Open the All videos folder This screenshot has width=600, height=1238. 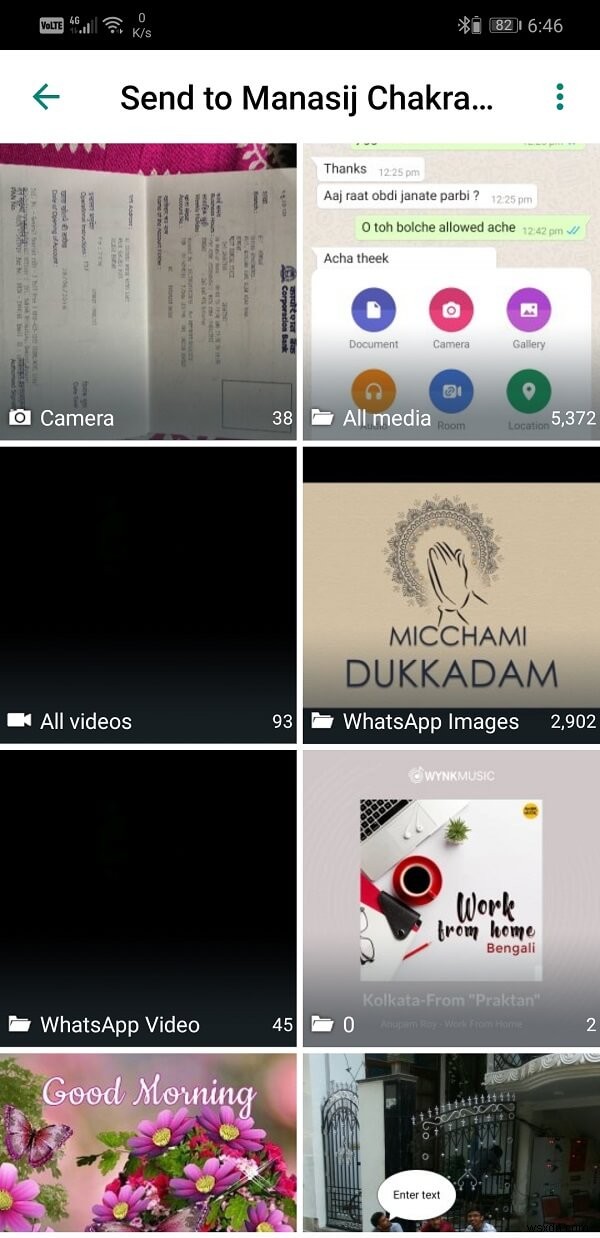[148, 595]
